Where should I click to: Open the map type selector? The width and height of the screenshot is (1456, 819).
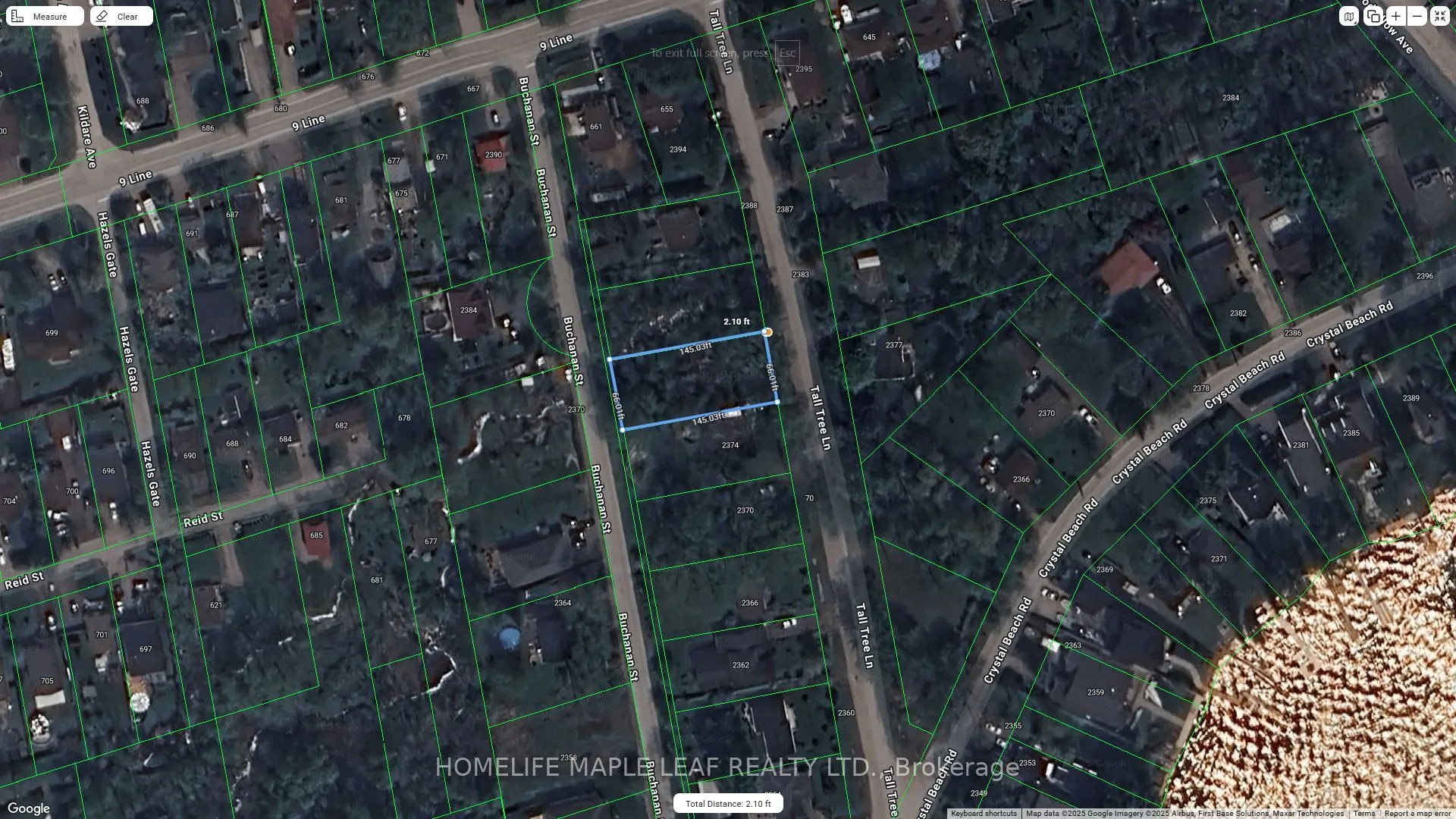tap(1349, 16)
